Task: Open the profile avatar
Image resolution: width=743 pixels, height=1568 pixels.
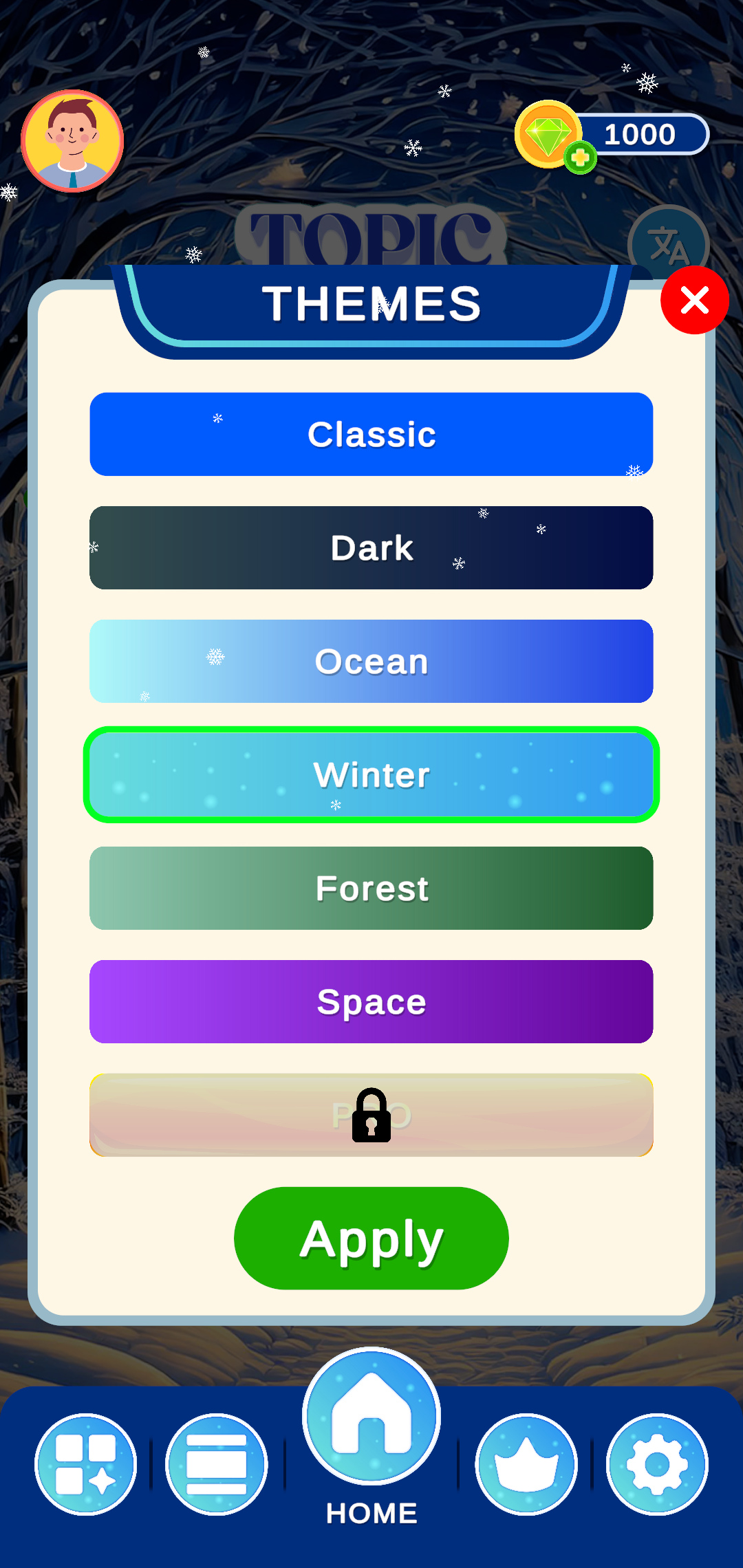Action: pos(72,141)
